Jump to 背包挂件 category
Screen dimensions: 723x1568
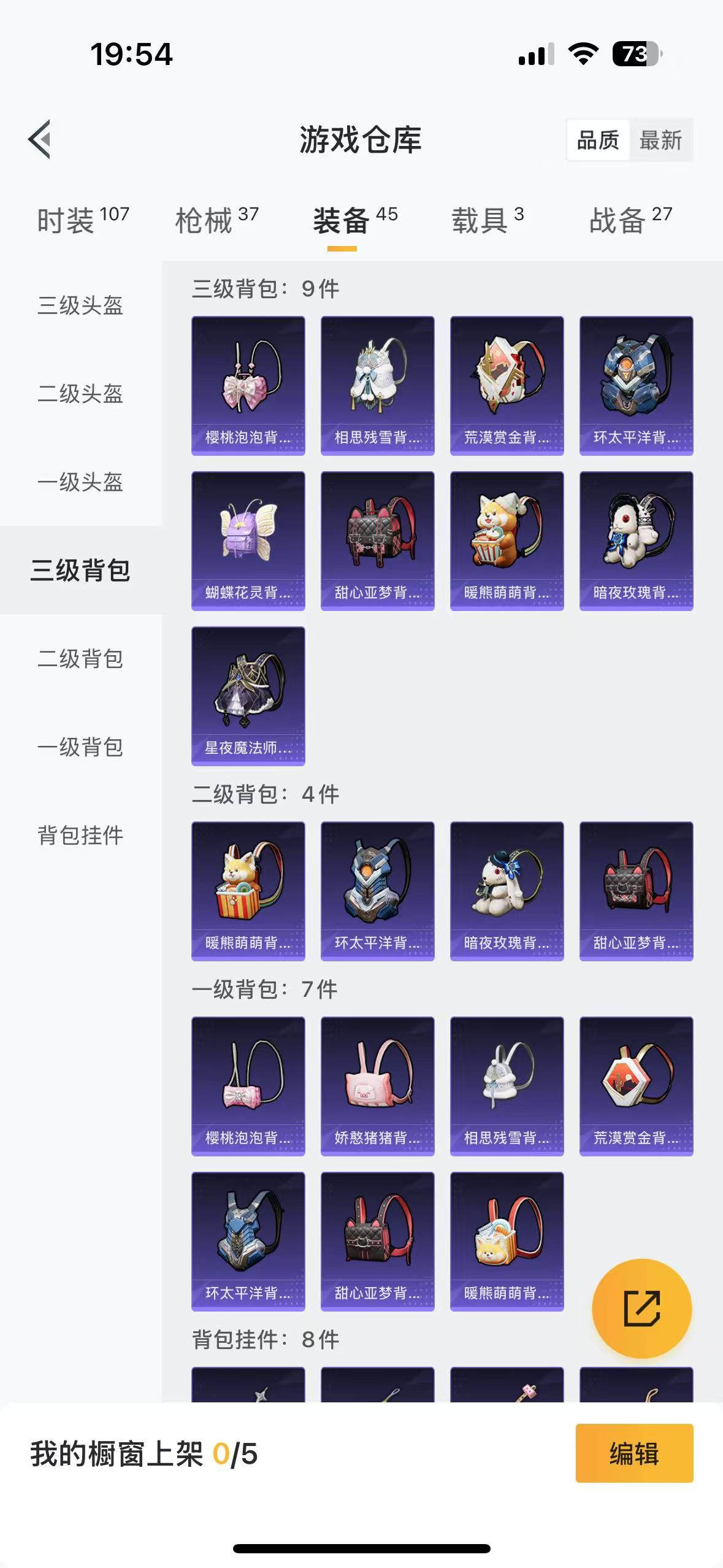tap(80, 835)
